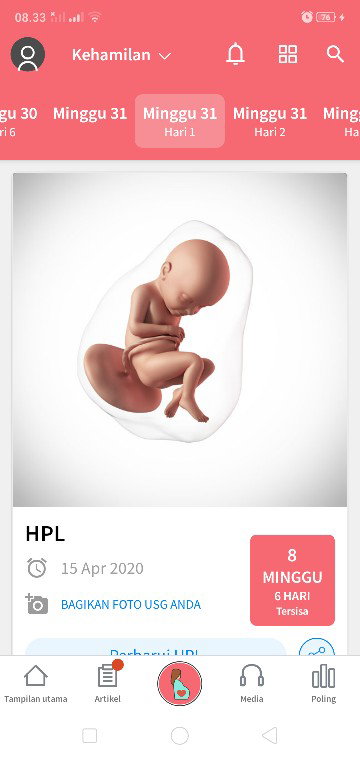Screen dimensions: 360x760
Task: Open the baby development image card
Action: 180,340
